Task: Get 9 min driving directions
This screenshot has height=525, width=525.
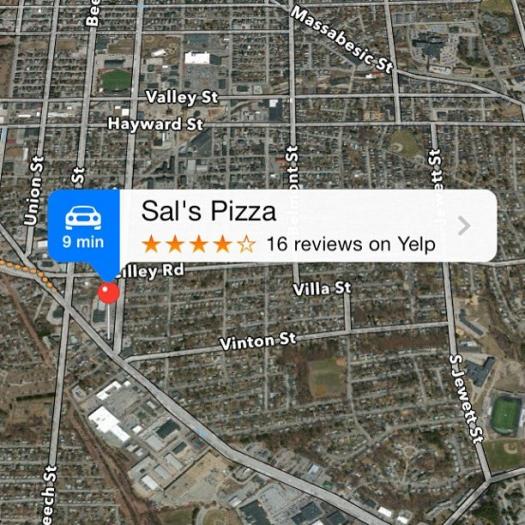Action: tap(84, 226)
